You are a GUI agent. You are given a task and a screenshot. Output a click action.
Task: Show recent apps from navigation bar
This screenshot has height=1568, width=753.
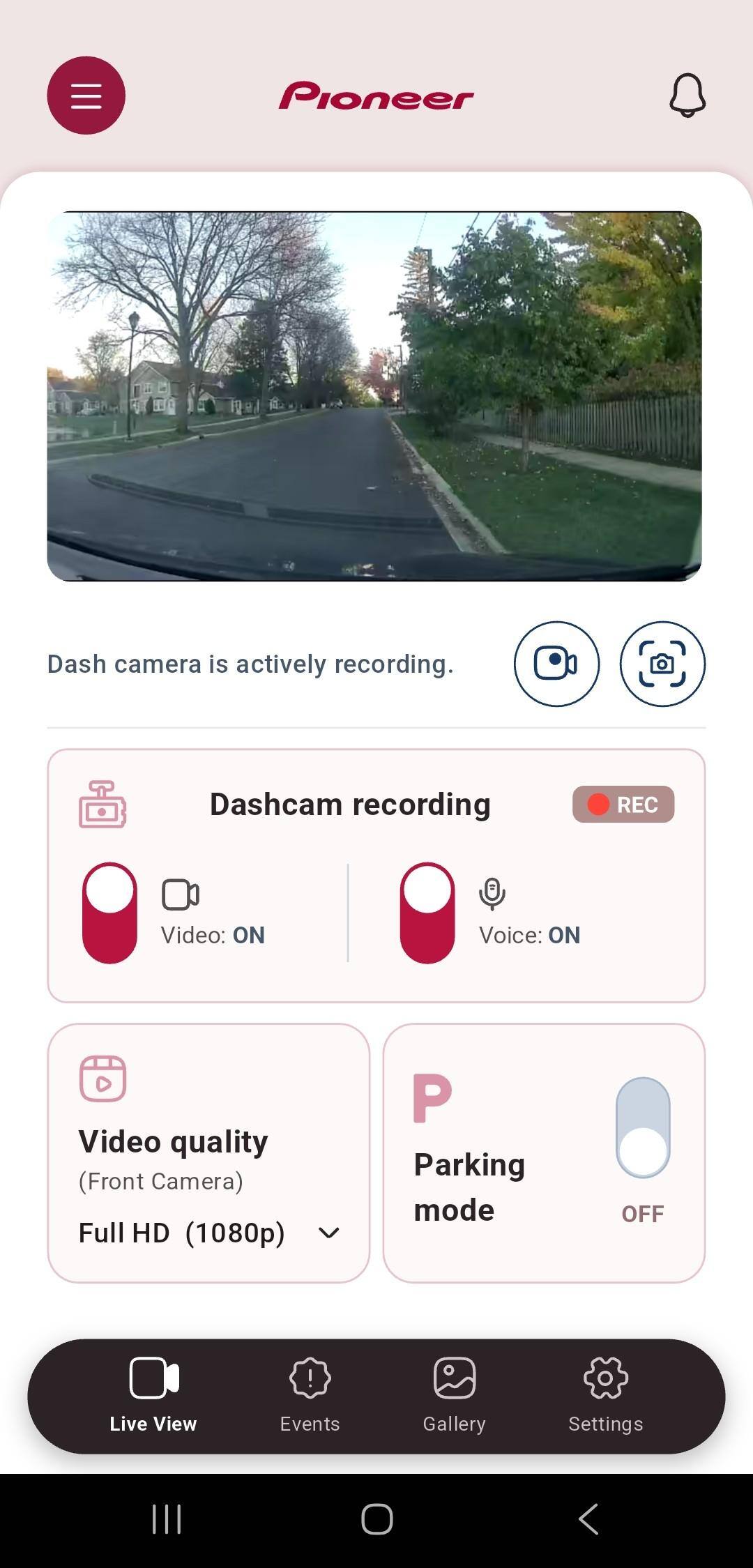[167, 1518]
